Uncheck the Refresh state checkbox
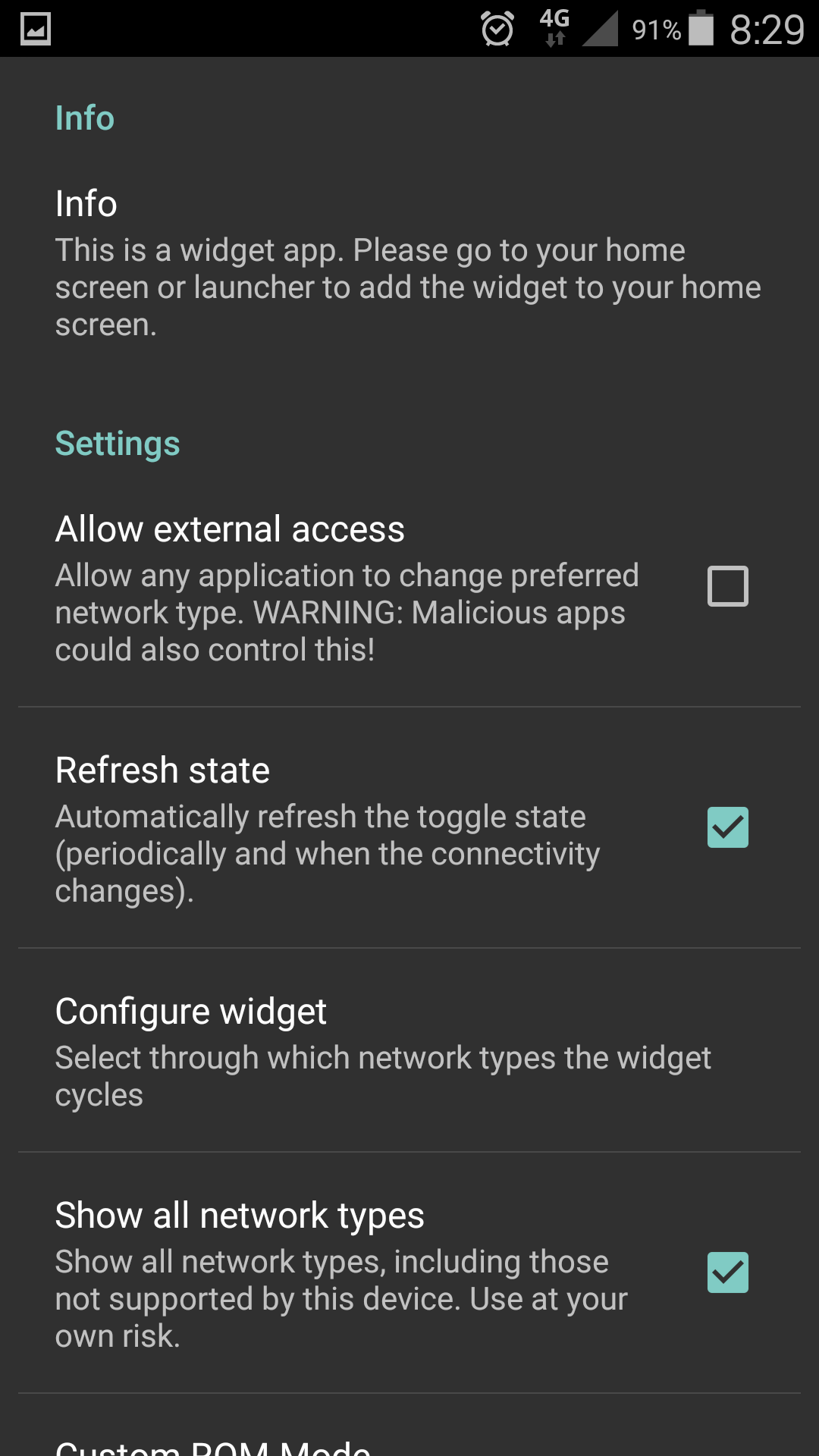The height and width of the screenshot is (1456, 819). (727, 827)
